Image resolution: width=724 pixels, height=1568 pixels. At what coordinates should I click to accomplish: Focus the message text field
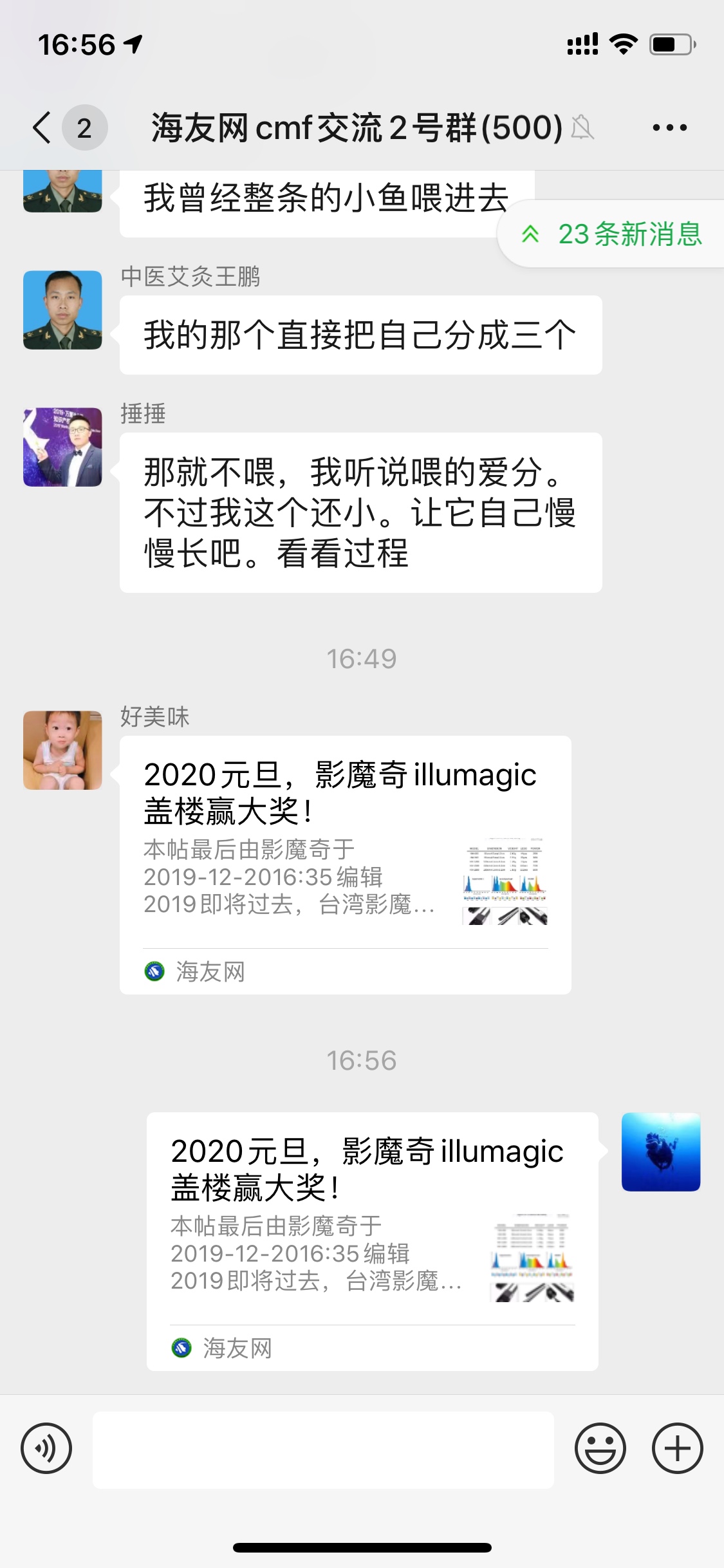pyautogui.click(x=323, y=1450)
